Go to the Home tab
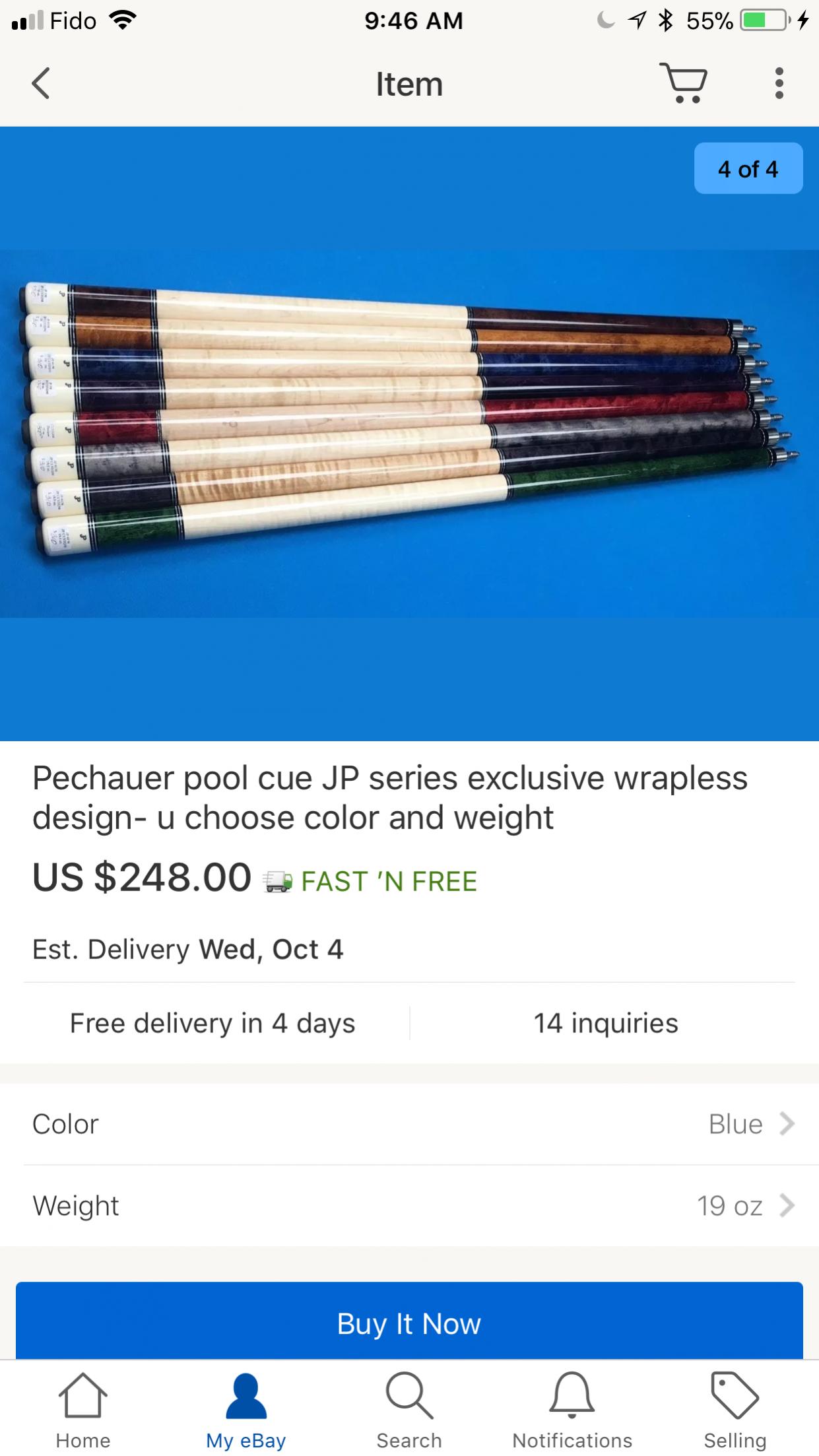Screen dimensions: 819x1456 [x=82, y=1411]
